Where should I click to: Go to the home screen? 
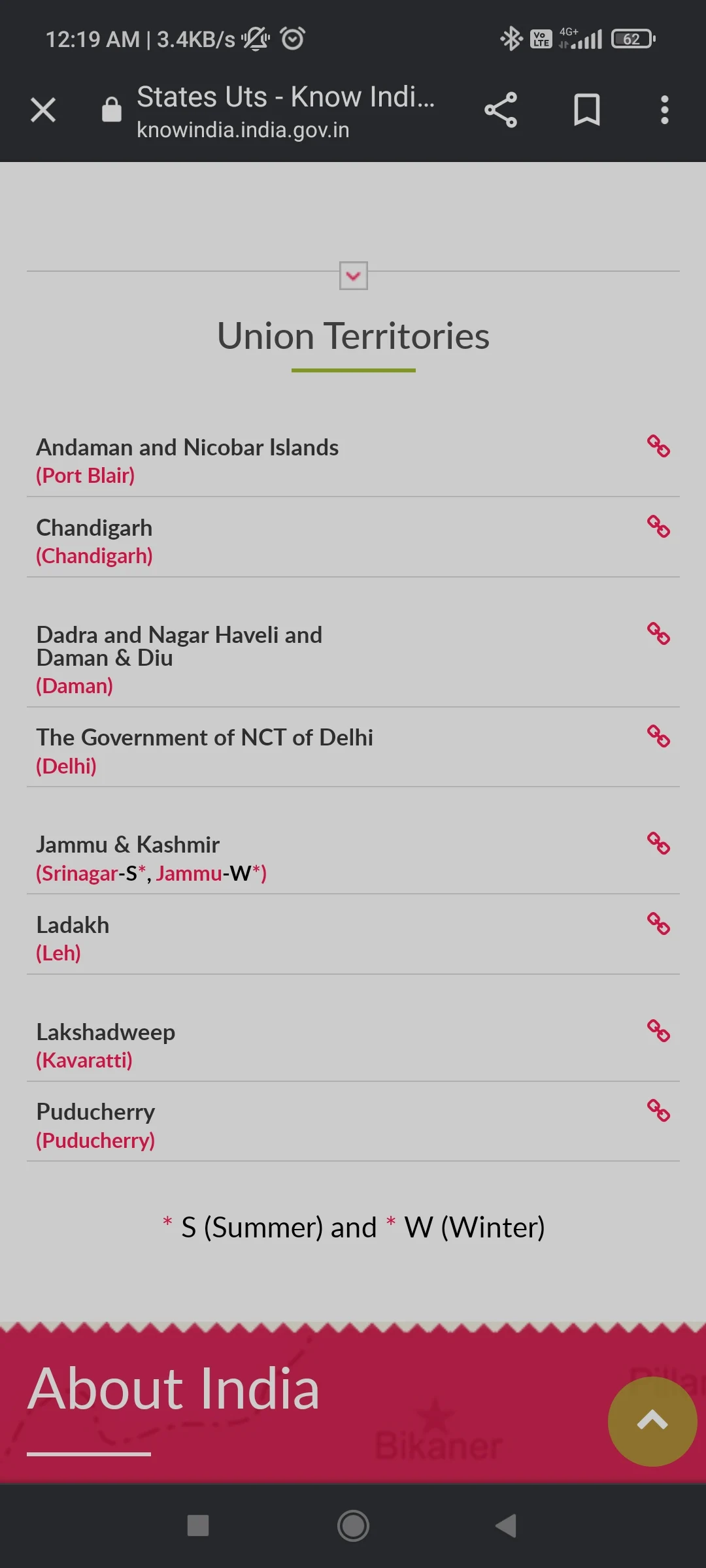(x=353, y=1526)
